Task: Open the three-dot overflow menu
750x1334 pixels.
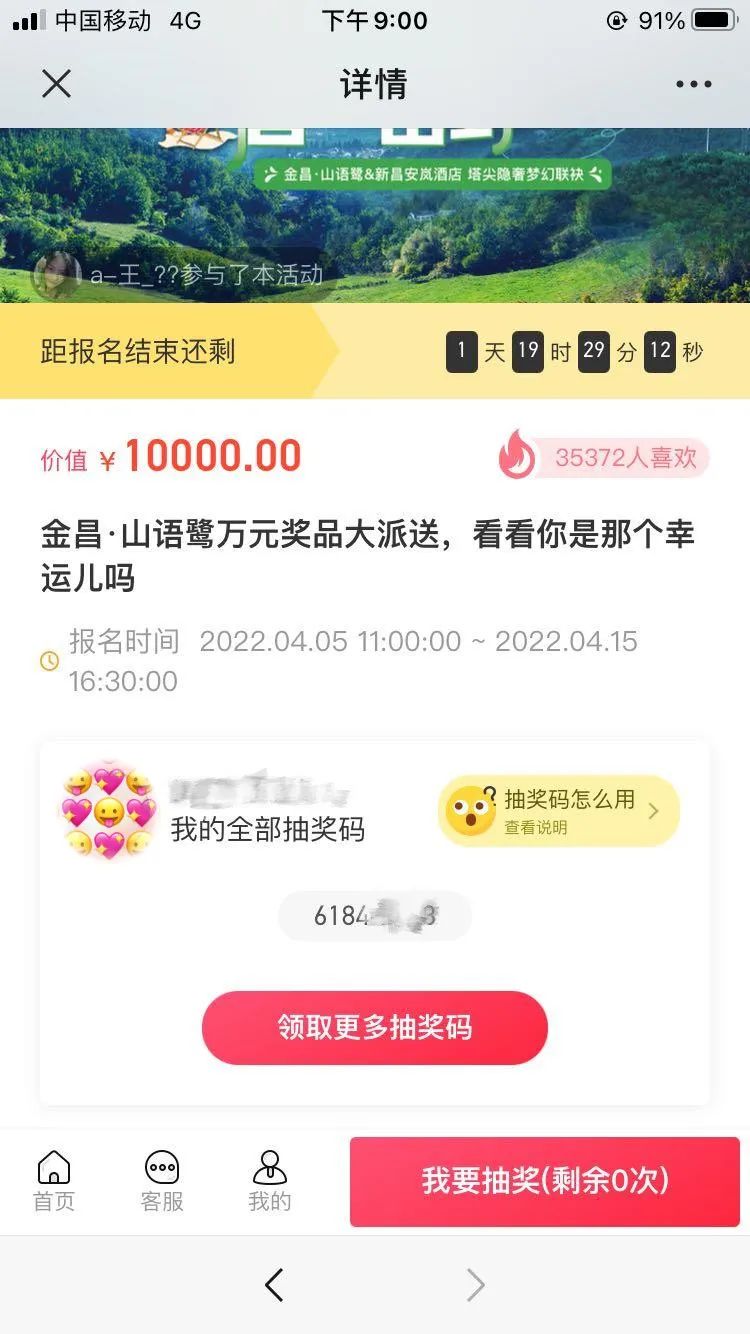Action: pyautogui.click(x=693, y=85)
